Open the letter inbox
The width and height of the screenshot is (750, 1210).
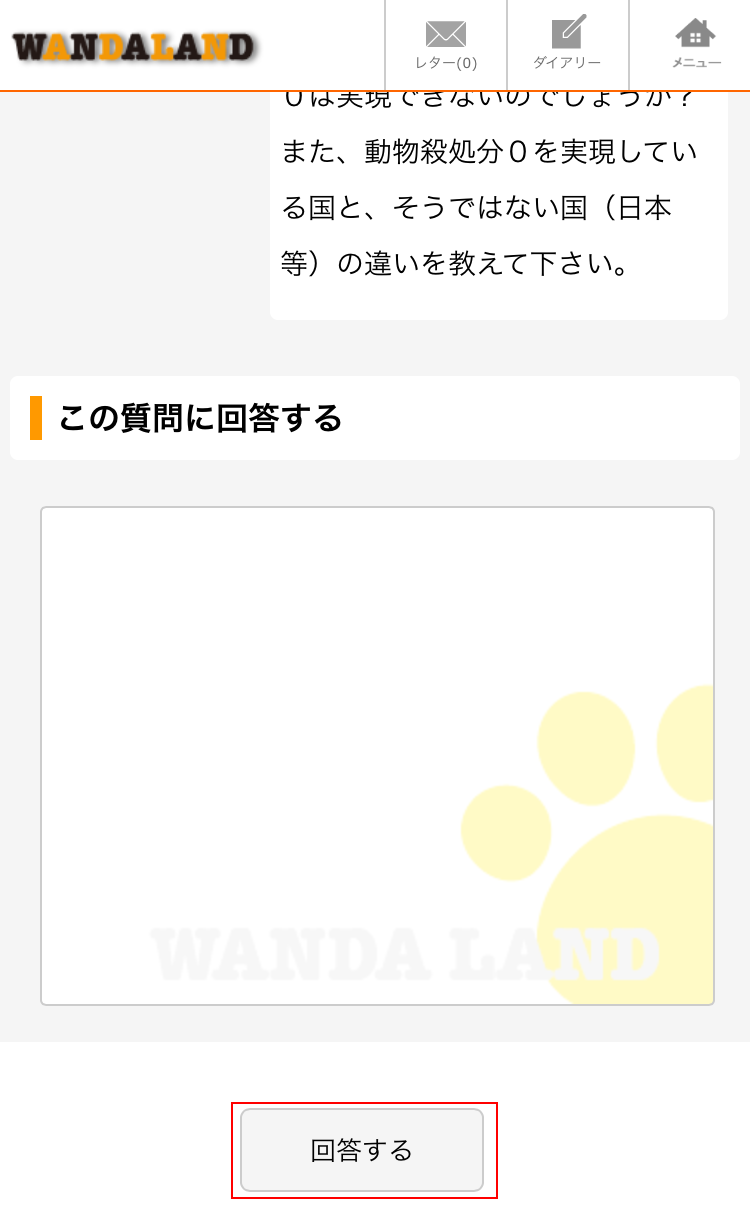click(446, 45)
